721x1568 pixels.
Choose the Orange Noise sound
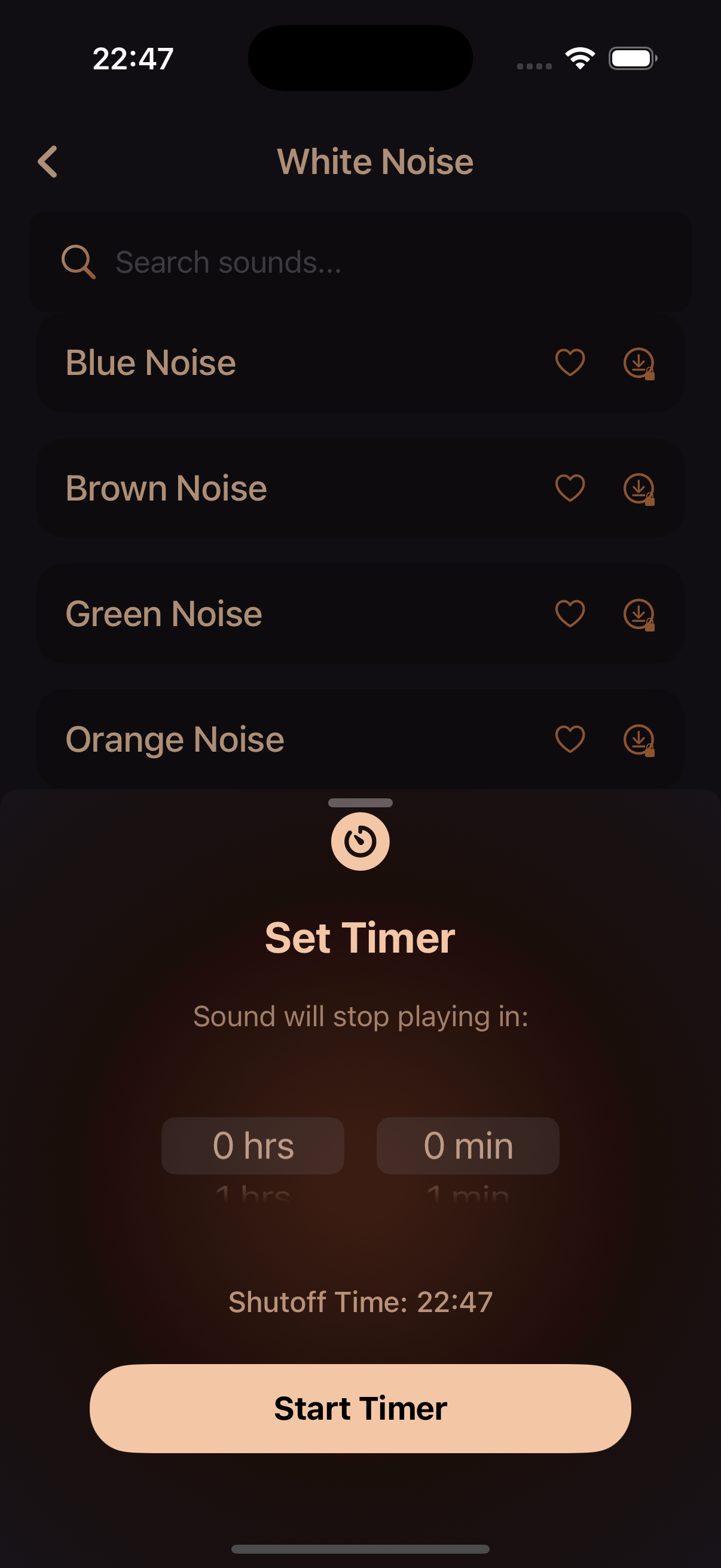tap(175, 739)
